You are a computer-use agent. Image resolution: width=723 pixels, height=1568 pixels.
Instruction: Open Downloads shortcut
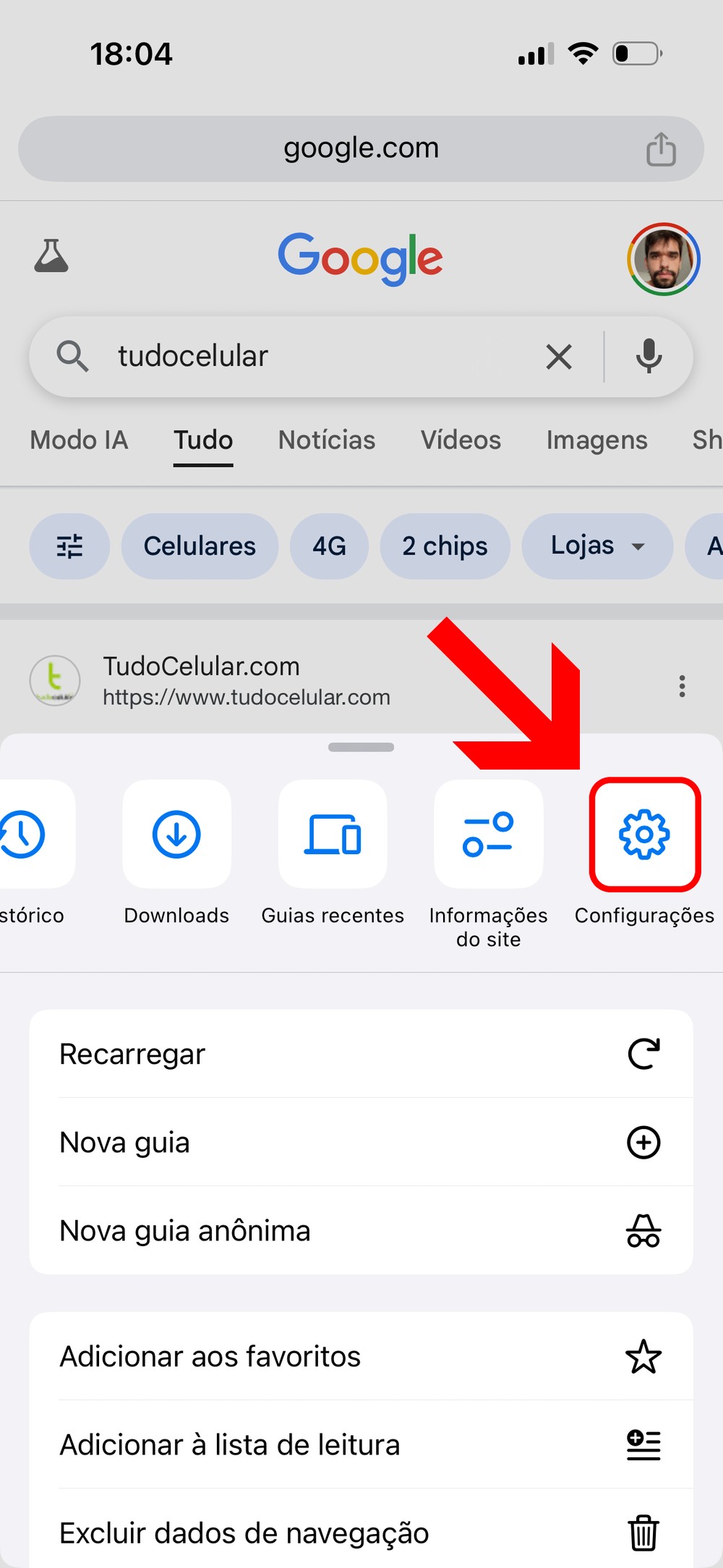176,835
